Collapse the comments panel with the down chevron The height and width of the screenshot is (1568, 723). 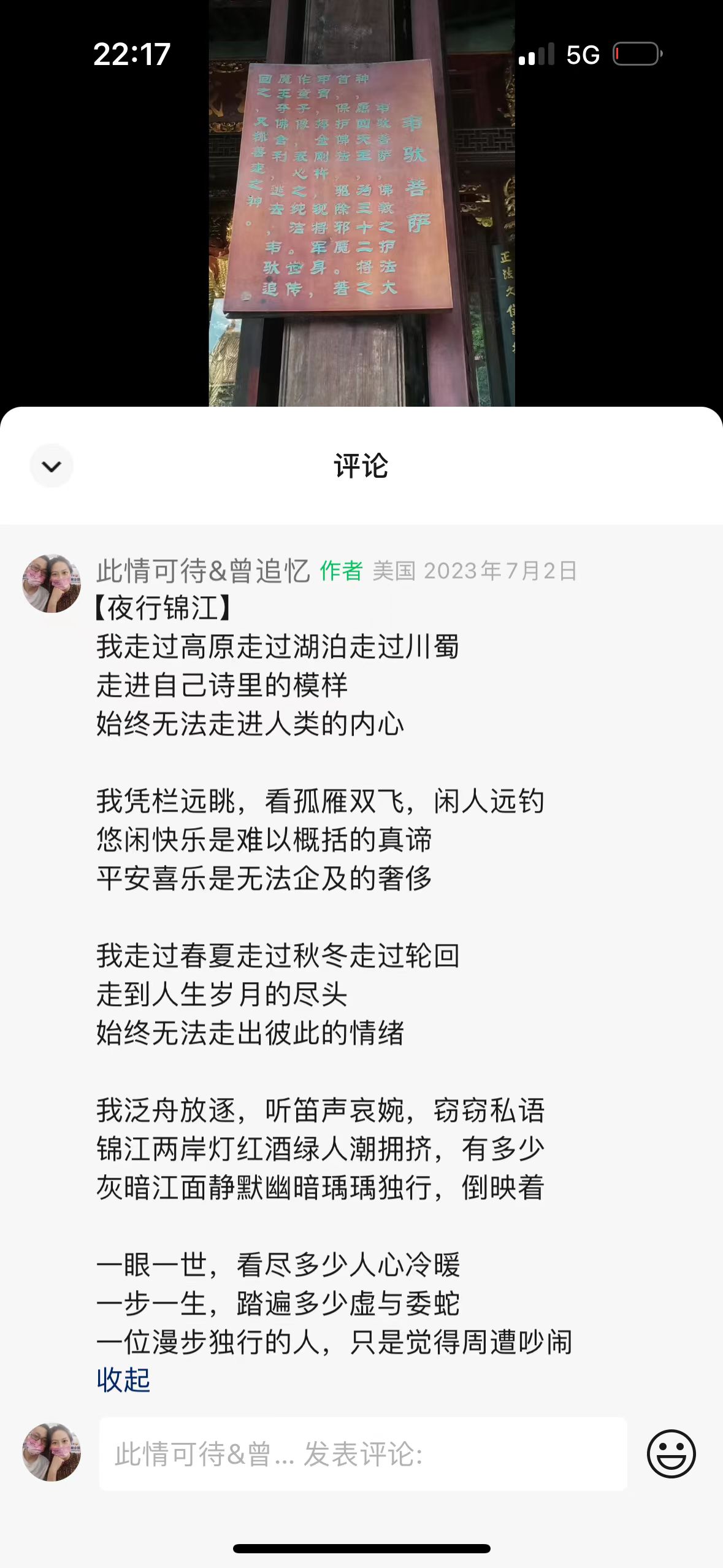(52, 466)
